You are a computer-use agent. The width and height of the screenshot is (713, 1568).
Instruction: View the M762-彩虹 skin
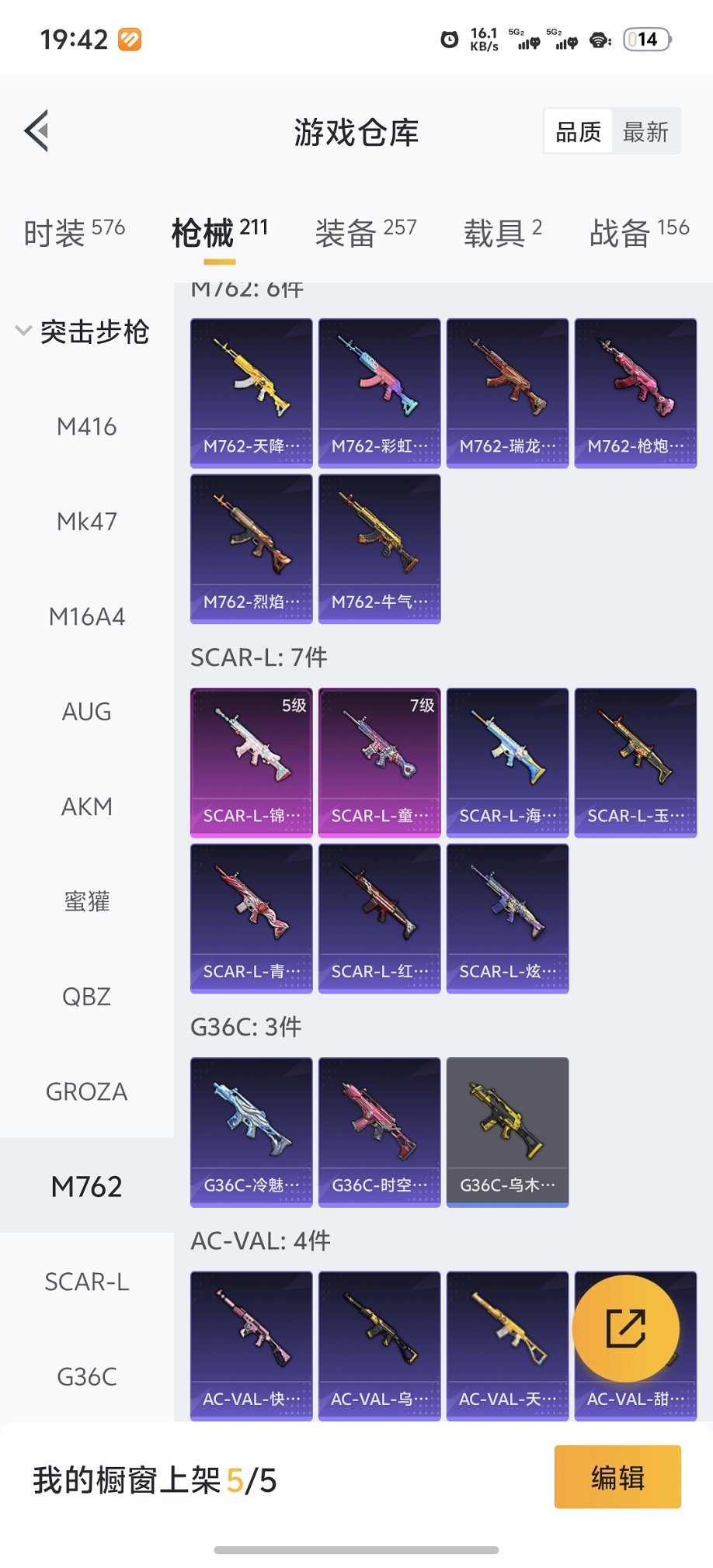point(380,392)
